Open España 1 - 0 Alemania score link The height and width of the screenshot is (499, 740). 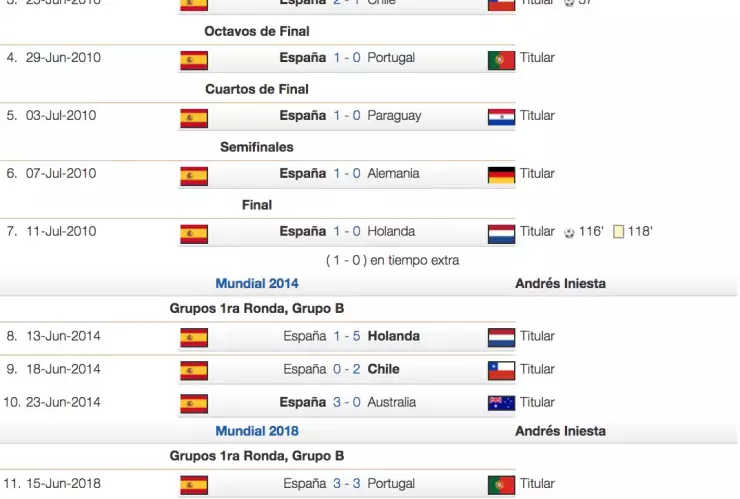347,173
